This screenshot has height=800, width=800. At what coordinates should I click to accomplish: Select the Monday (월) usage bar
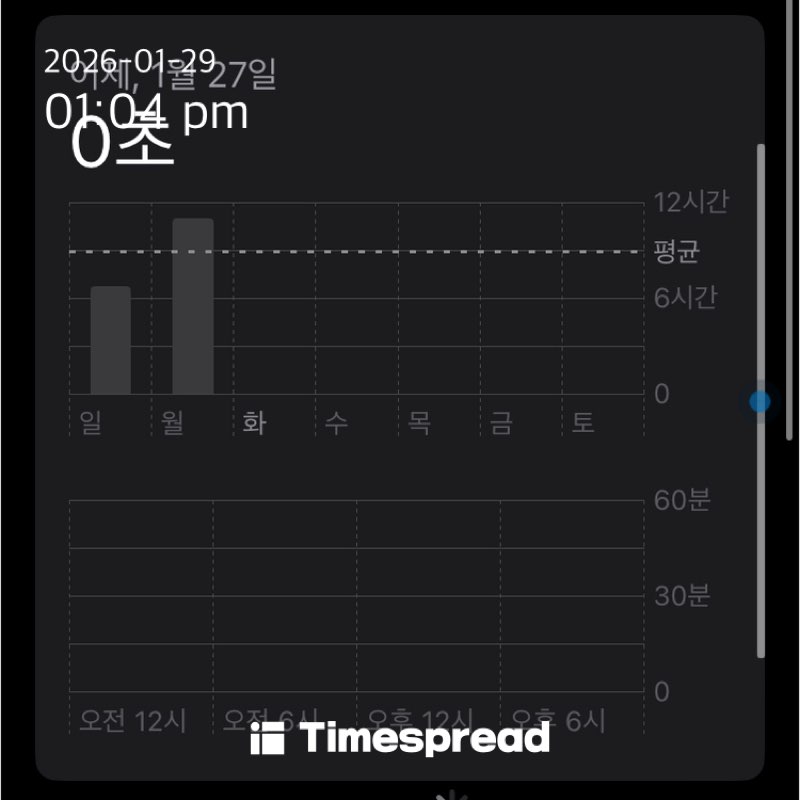[193, 306]
